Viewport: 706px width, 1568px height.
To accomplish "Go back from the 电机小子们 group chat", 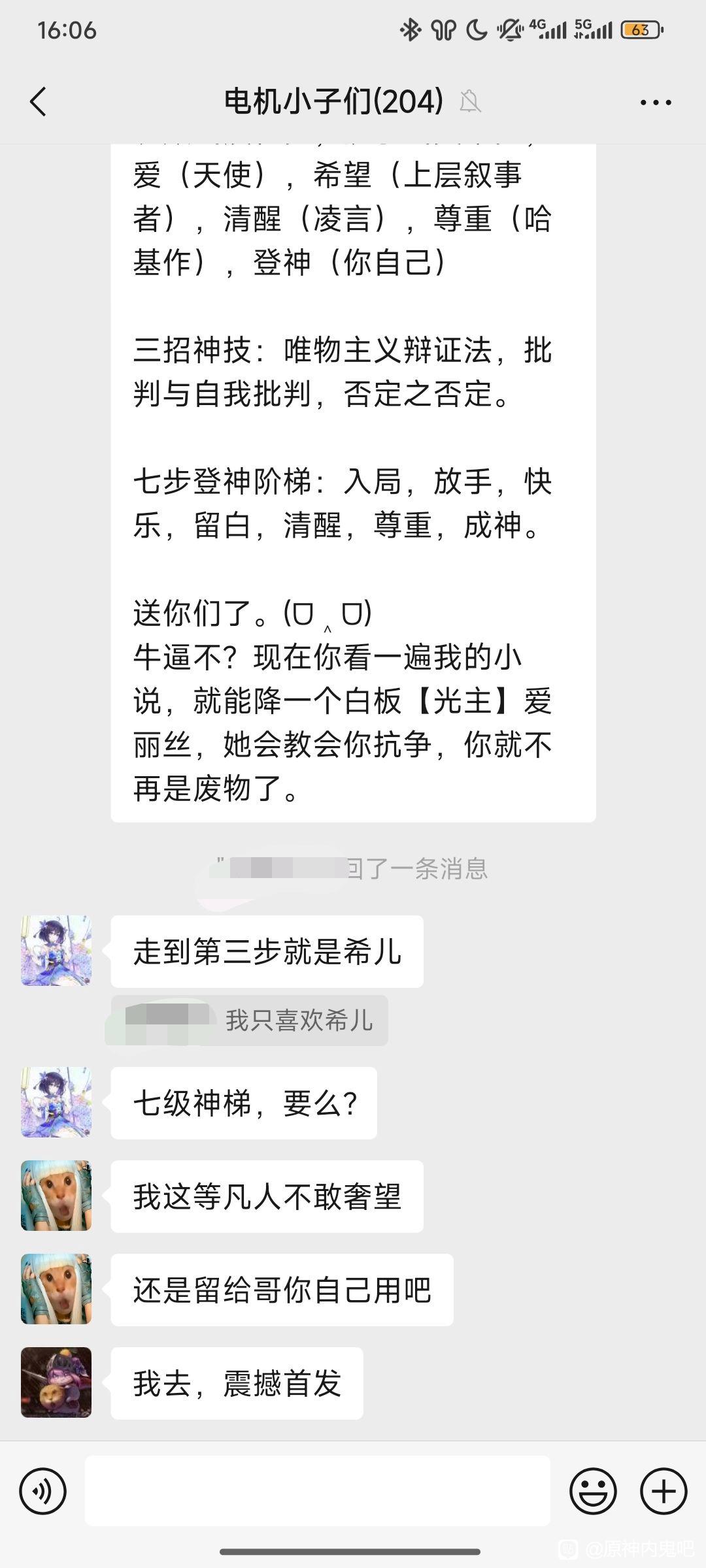I will tap(39, 102).
